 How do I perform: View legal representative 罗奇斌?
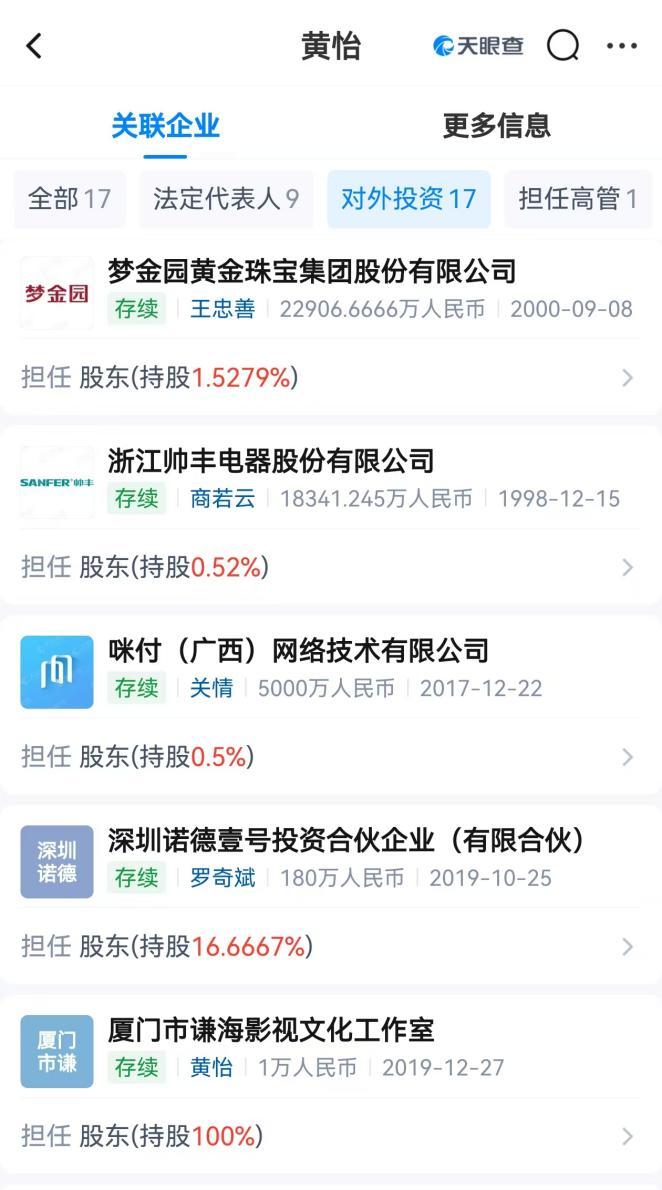pyautogui.click(x=222, y=878)
